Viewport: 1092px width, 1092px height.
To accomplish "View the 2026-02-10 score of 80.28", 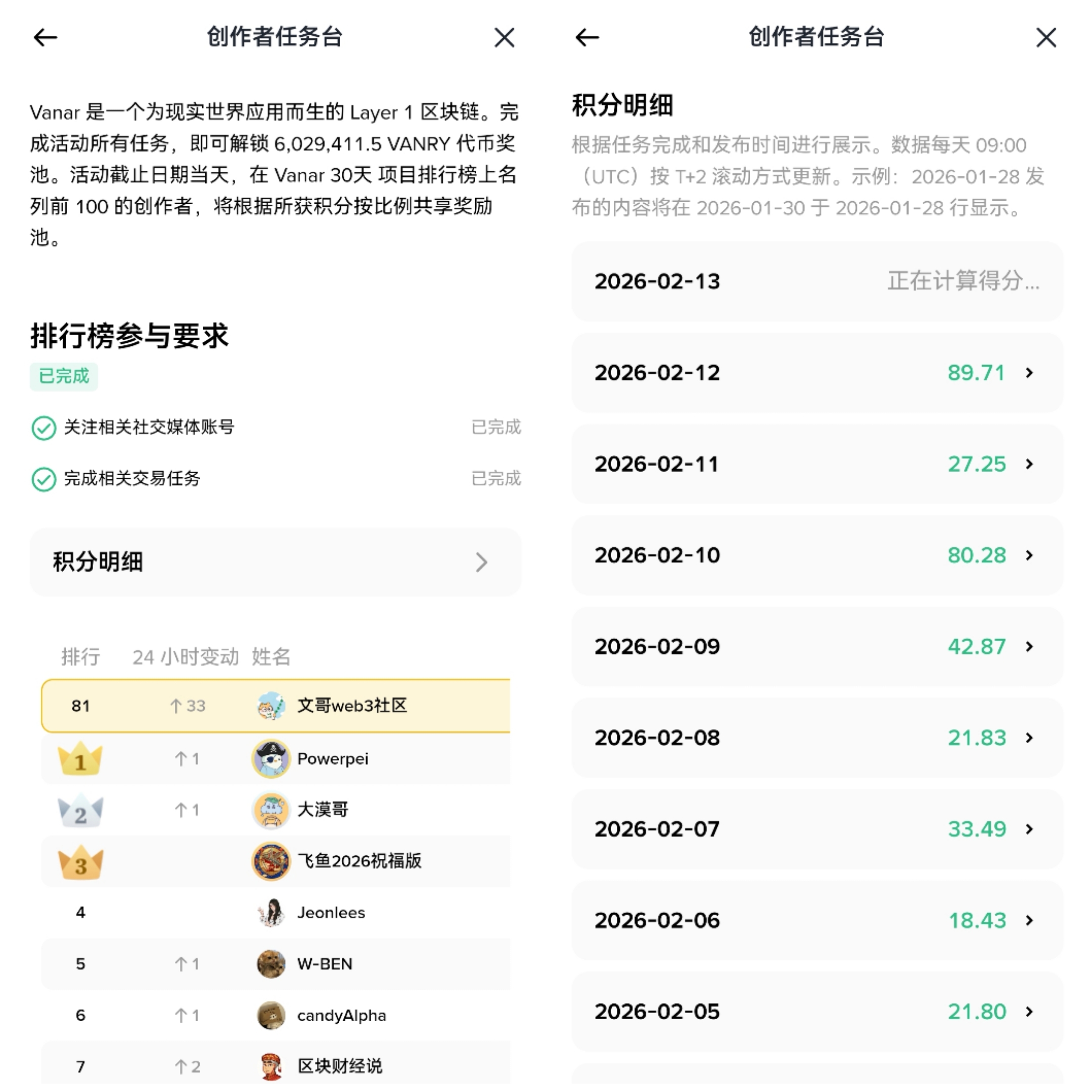I will (817, 555).
